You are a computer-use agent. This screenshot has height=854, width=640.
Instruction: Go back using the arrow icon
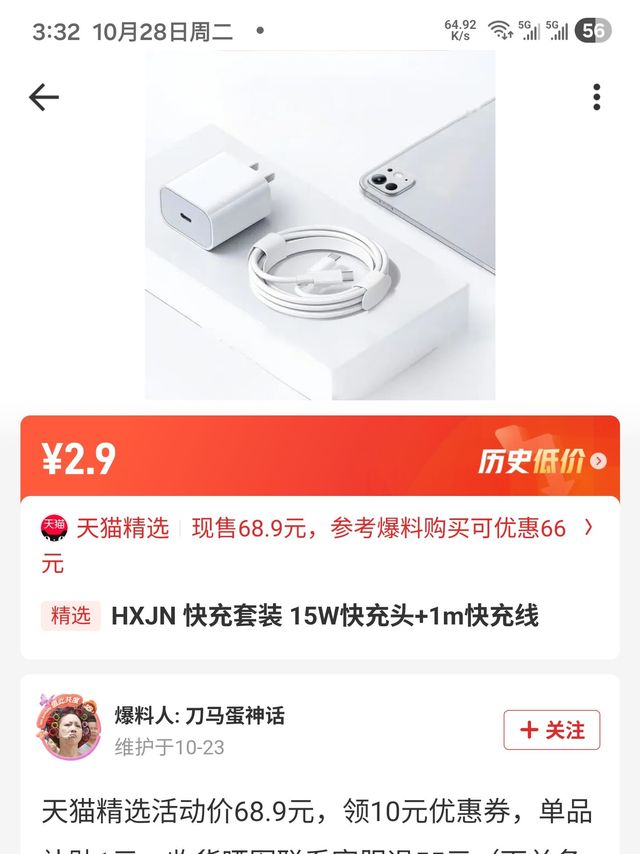point(44,97)
